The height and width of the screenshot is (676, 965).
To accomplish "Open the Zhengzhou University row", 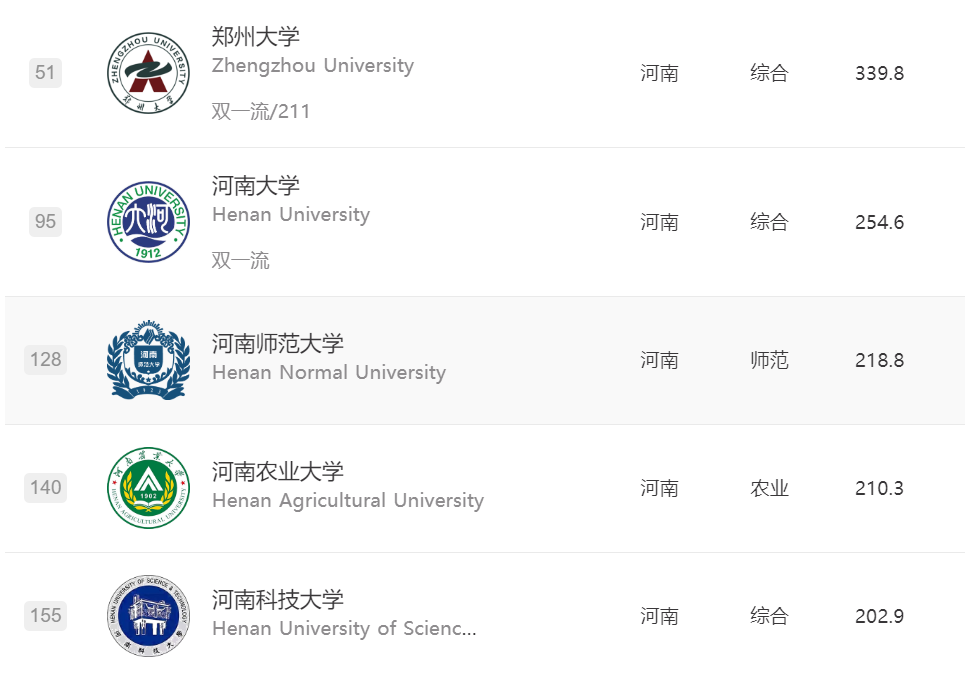I will (x=256, y=38).
